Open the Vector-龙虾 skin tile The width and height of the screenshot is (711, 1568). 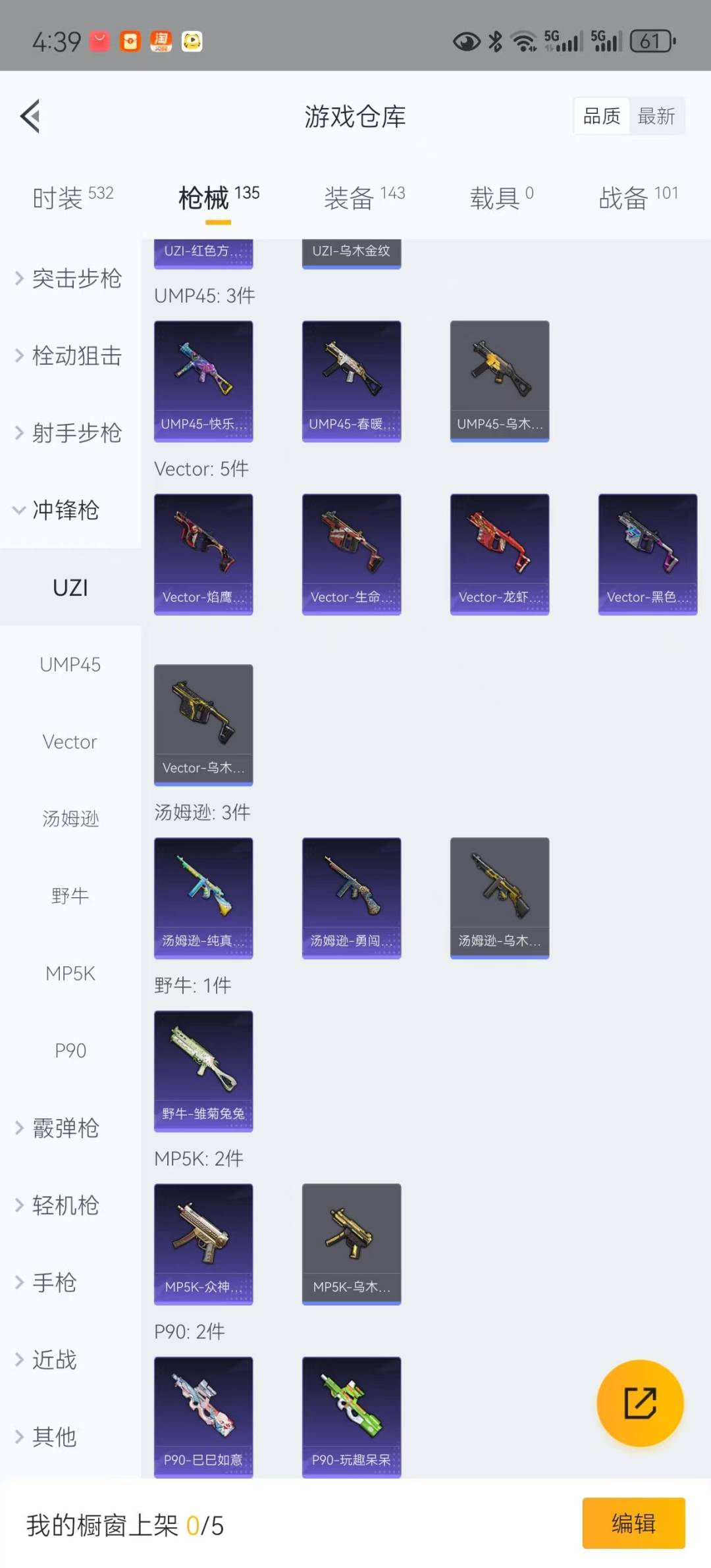500,554
